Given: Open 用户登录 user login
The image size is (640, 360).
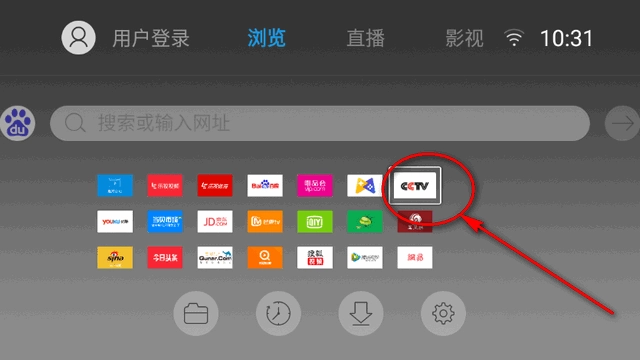Looking at the screenshot, I should coord(151,38).
